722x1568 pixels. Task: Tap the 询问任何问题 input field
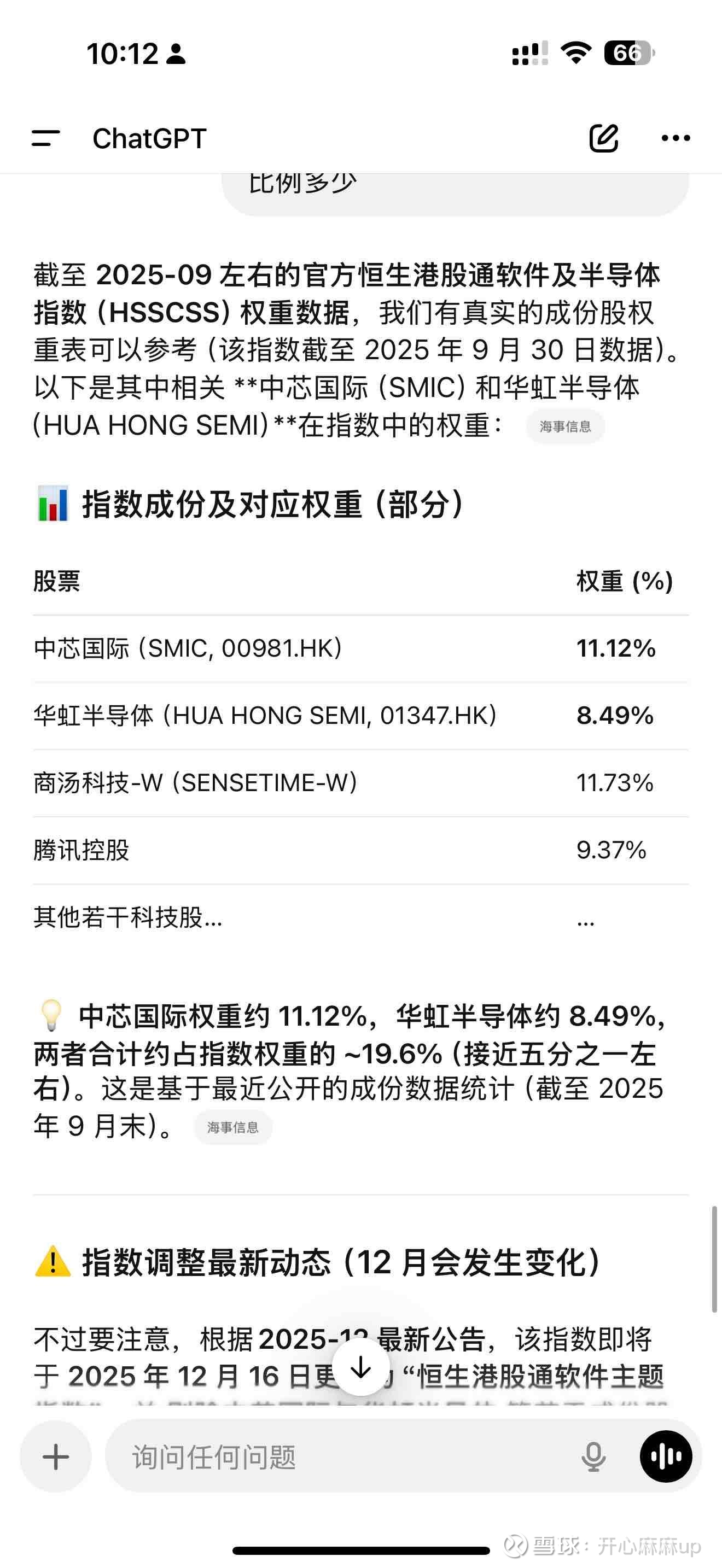coord(304,1458)
